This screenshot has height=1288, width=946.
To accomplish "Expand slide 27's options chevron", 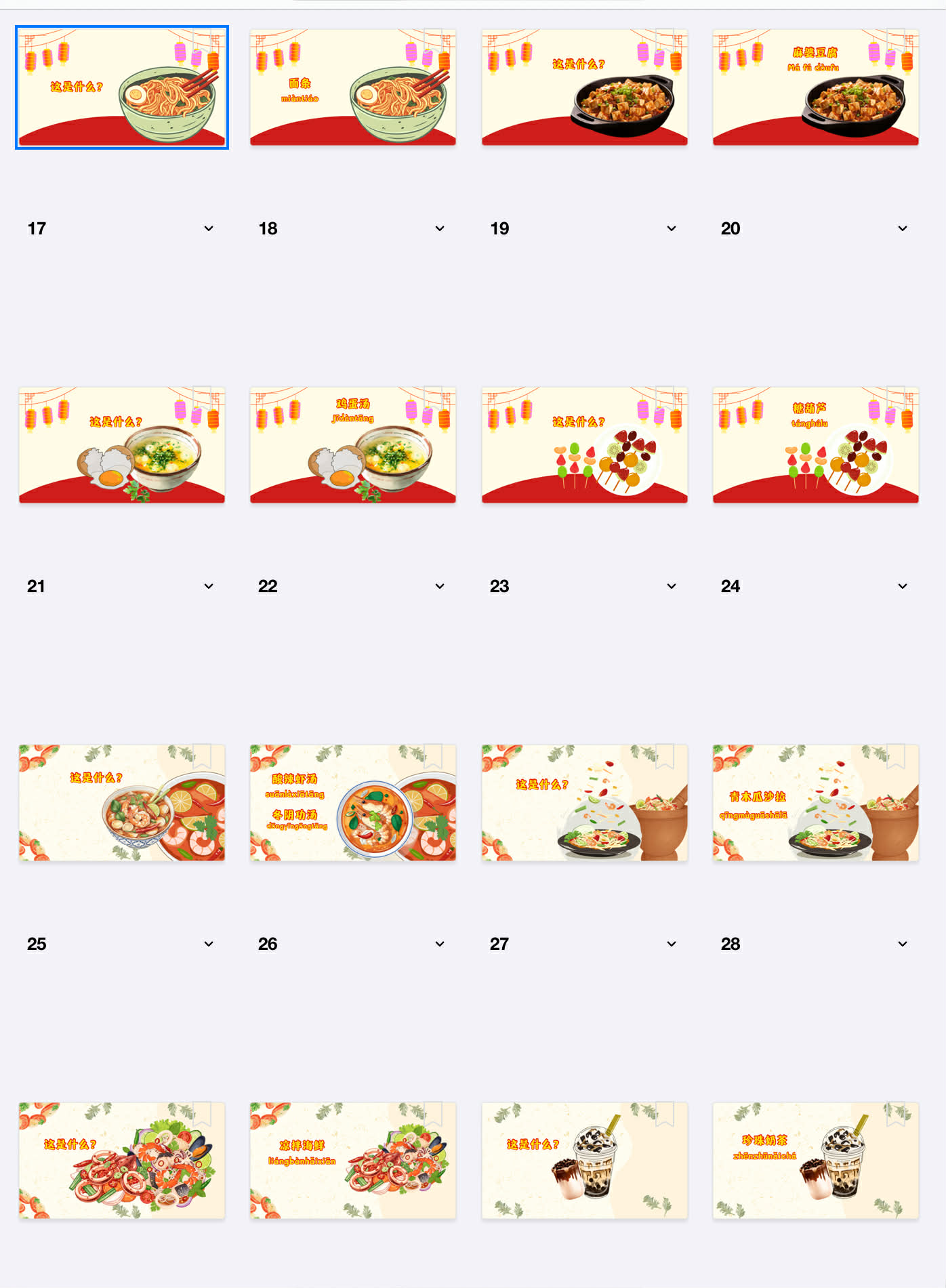I will (x=672, y=944).
